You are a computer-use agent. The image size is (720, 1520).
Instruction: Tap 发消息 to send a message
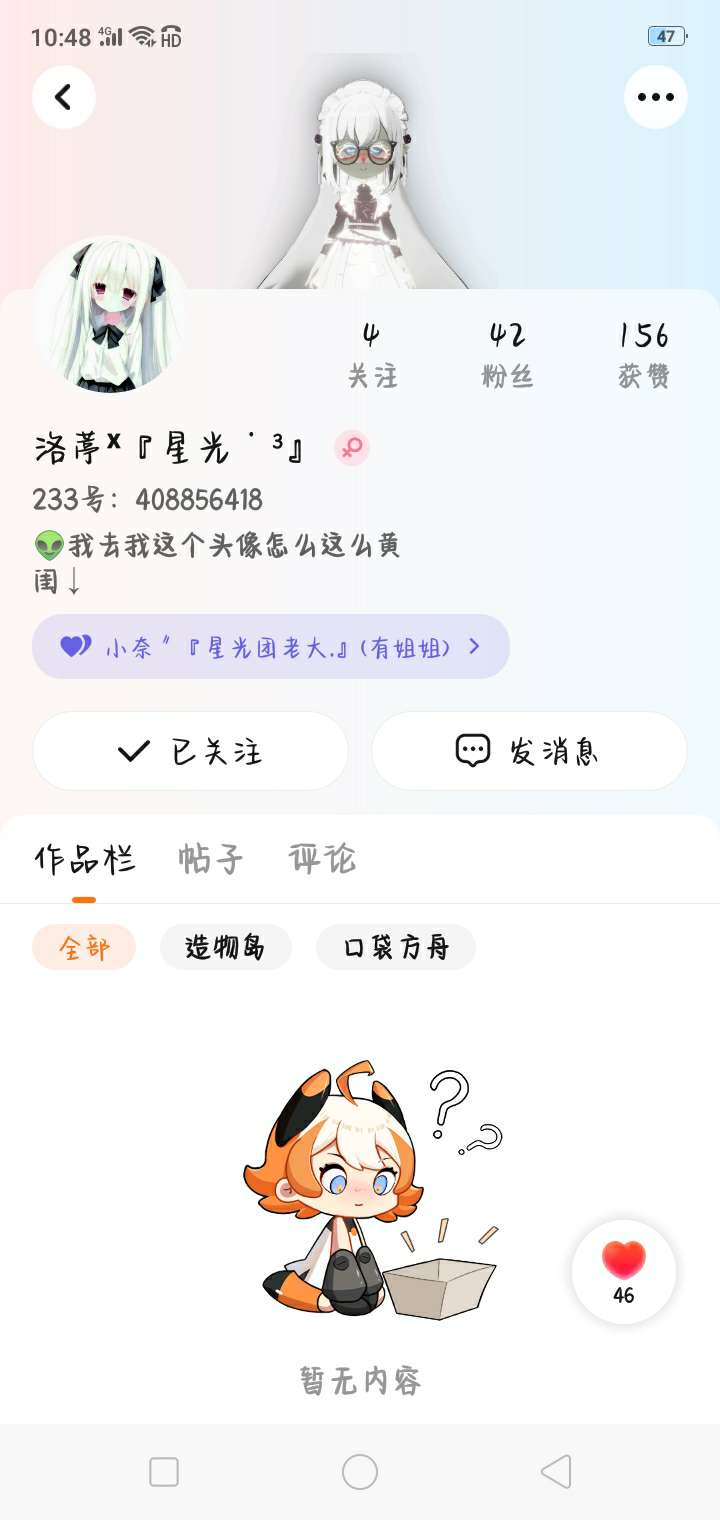tap(529, 751)
